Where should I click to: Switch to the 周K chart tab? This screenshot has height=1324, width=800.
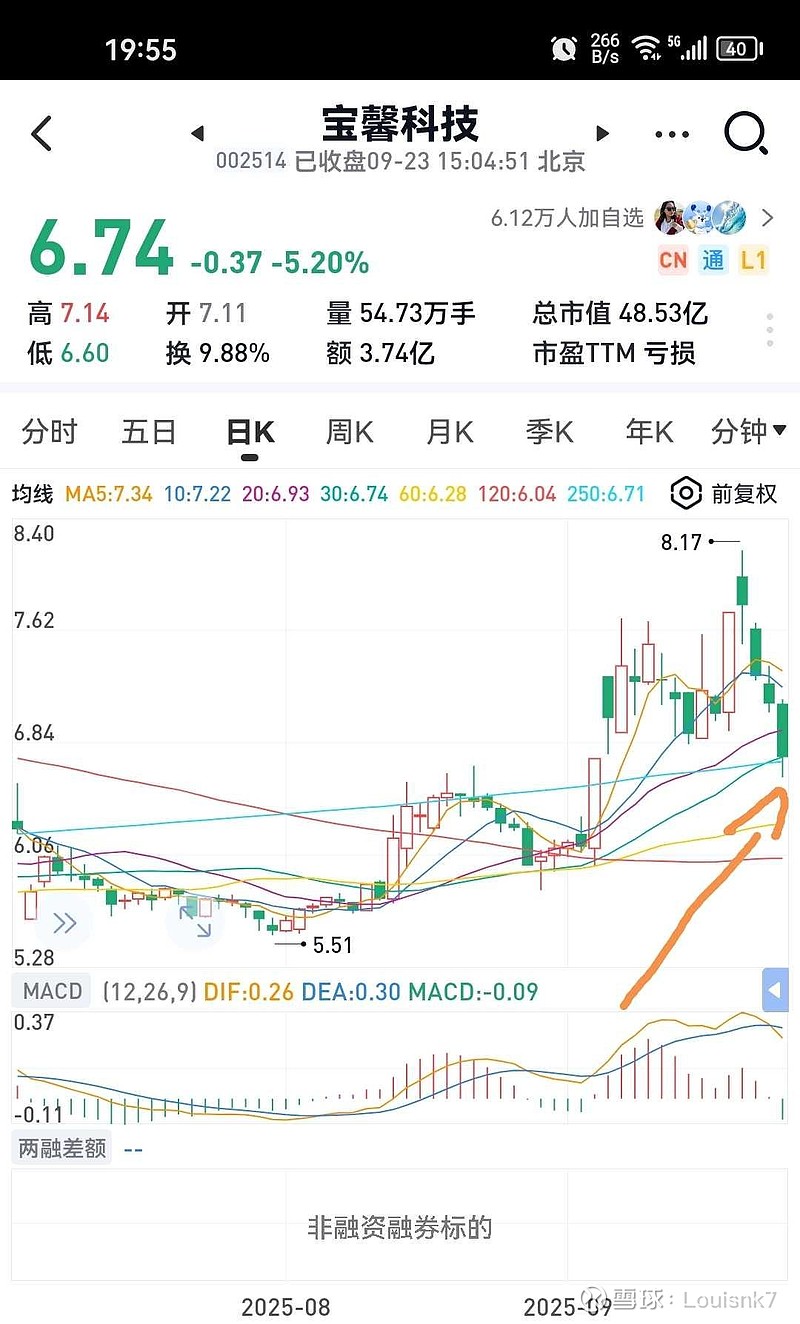(x=349, y=432)
